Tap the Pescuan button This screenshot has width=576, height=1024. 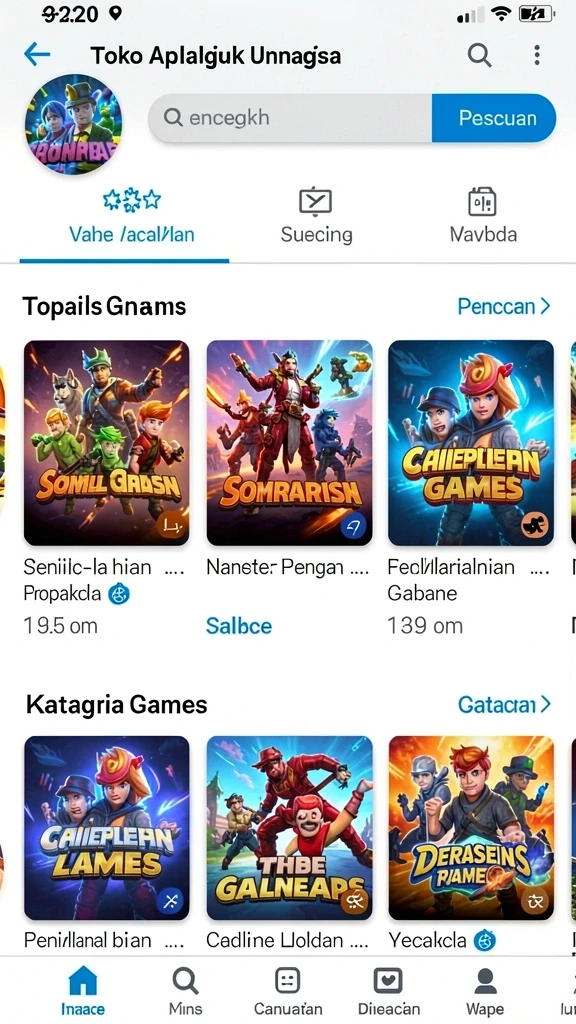(494, 118)
